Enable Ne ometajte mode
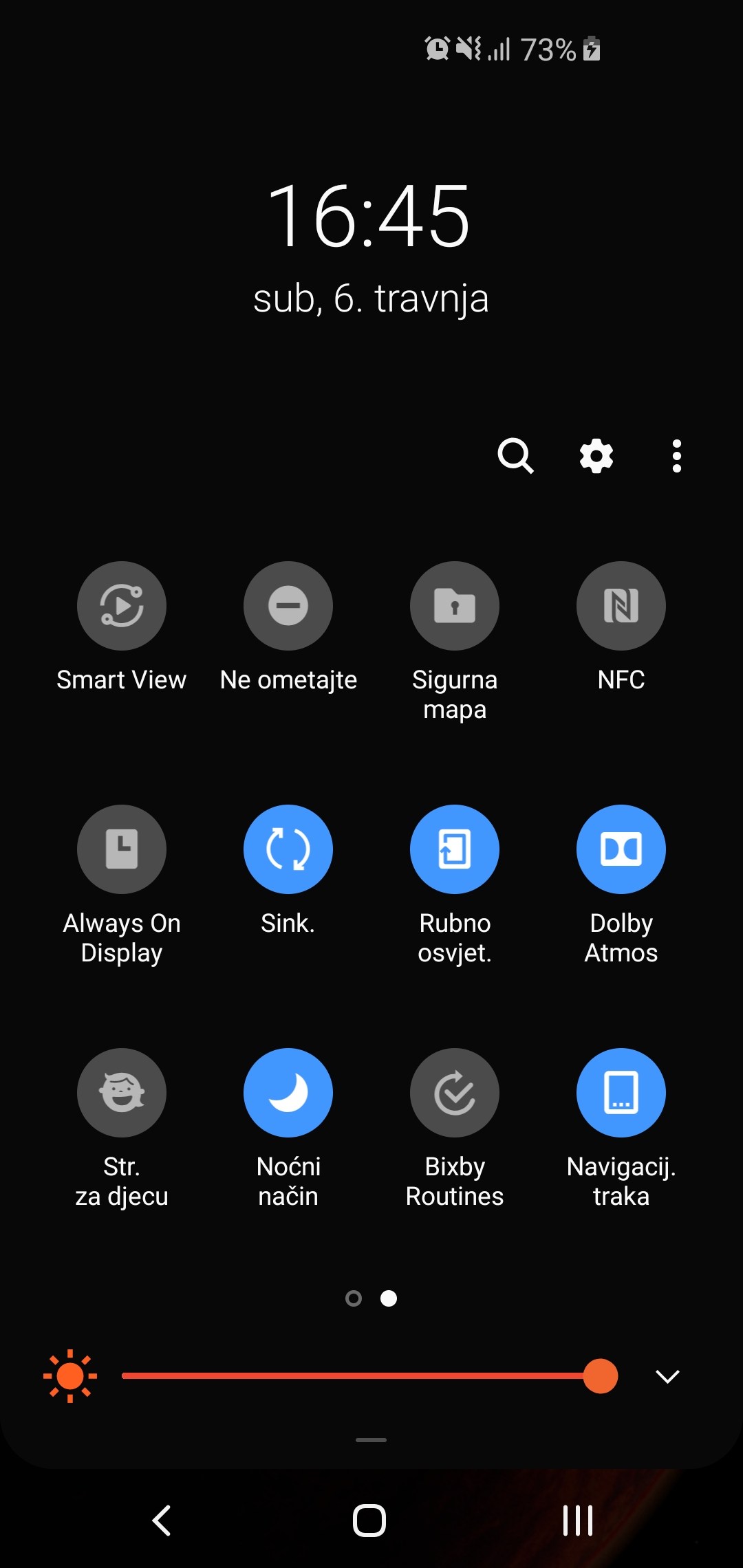Image resolution: width=743 pixels, height=1568 pixels. click(x=288, y=606)
